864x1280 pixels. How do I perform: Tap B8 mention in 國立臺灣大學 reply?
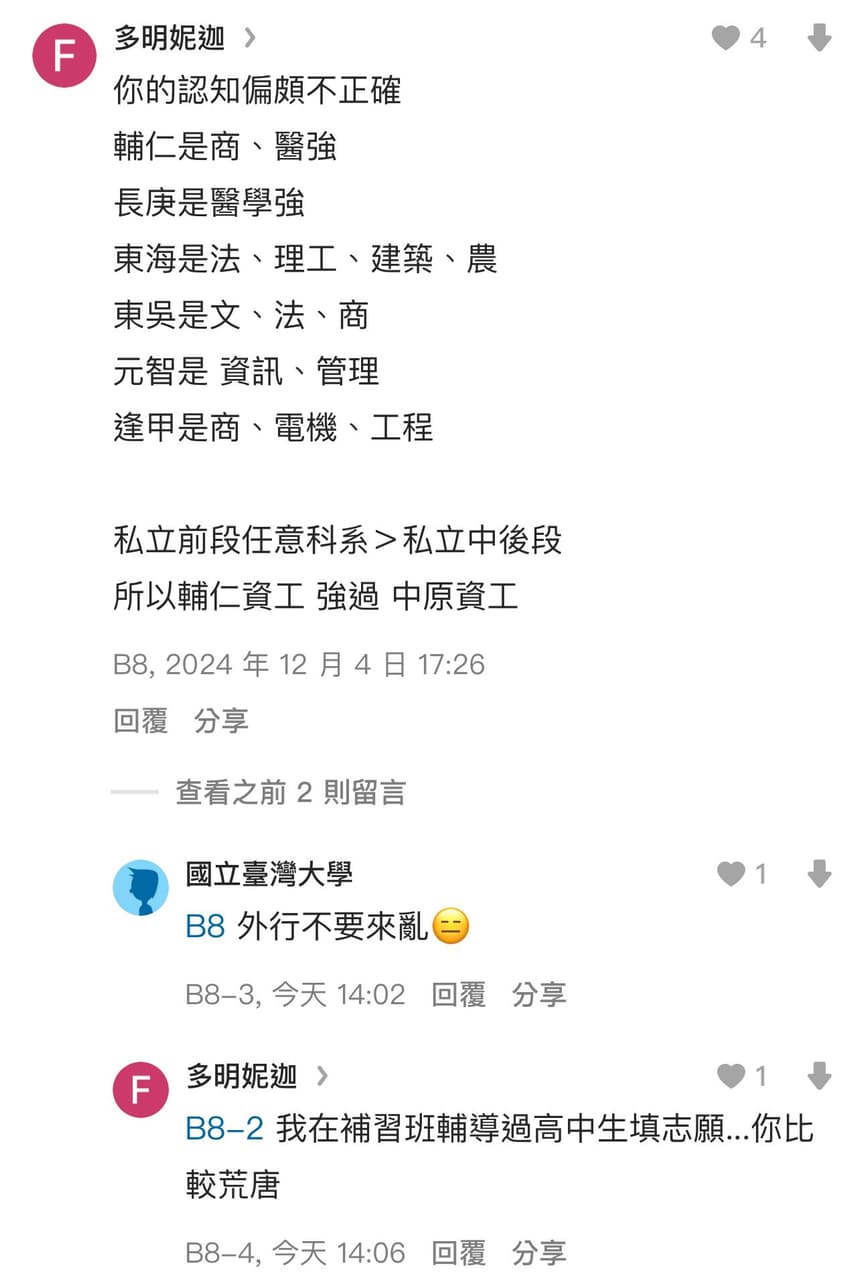point(205,927)
